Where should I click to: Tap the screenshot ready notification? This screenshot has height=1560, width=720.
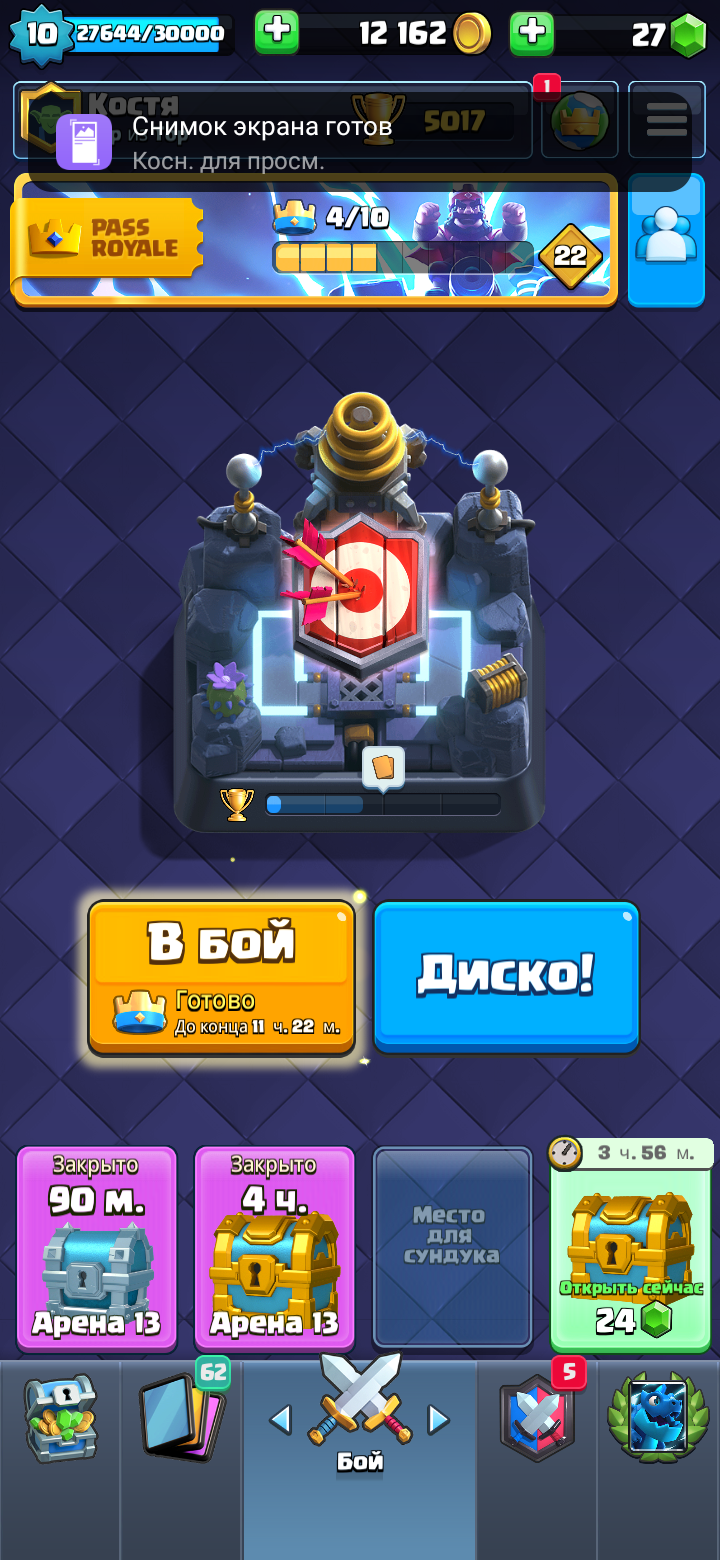[x=360, y=140]
